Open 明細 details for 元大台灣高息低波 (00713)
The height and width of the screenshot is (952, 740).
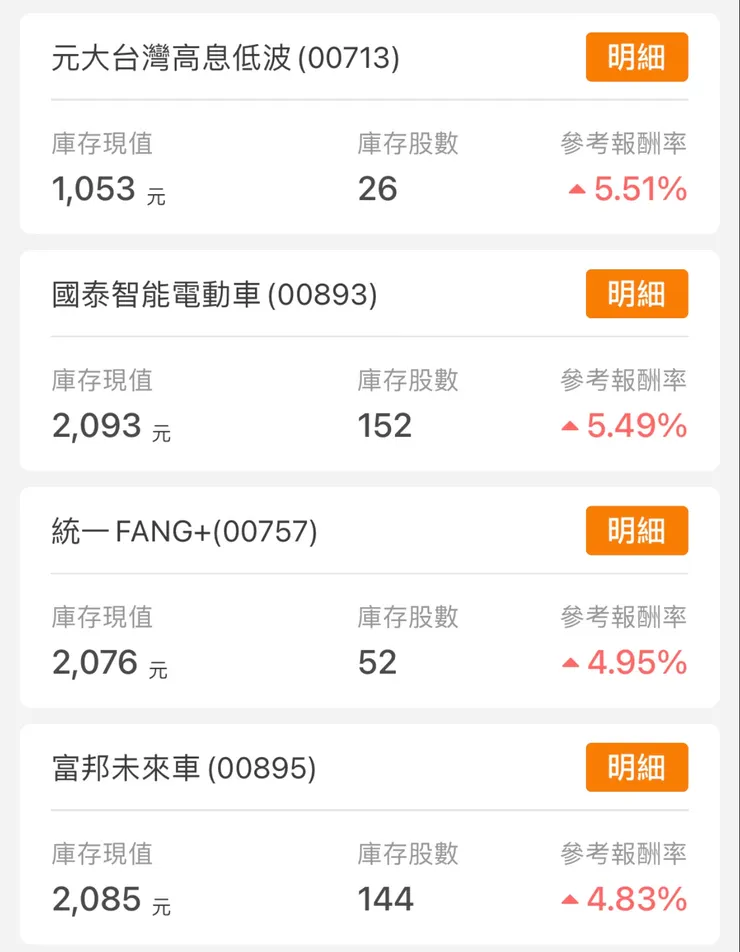click(637, 57)
